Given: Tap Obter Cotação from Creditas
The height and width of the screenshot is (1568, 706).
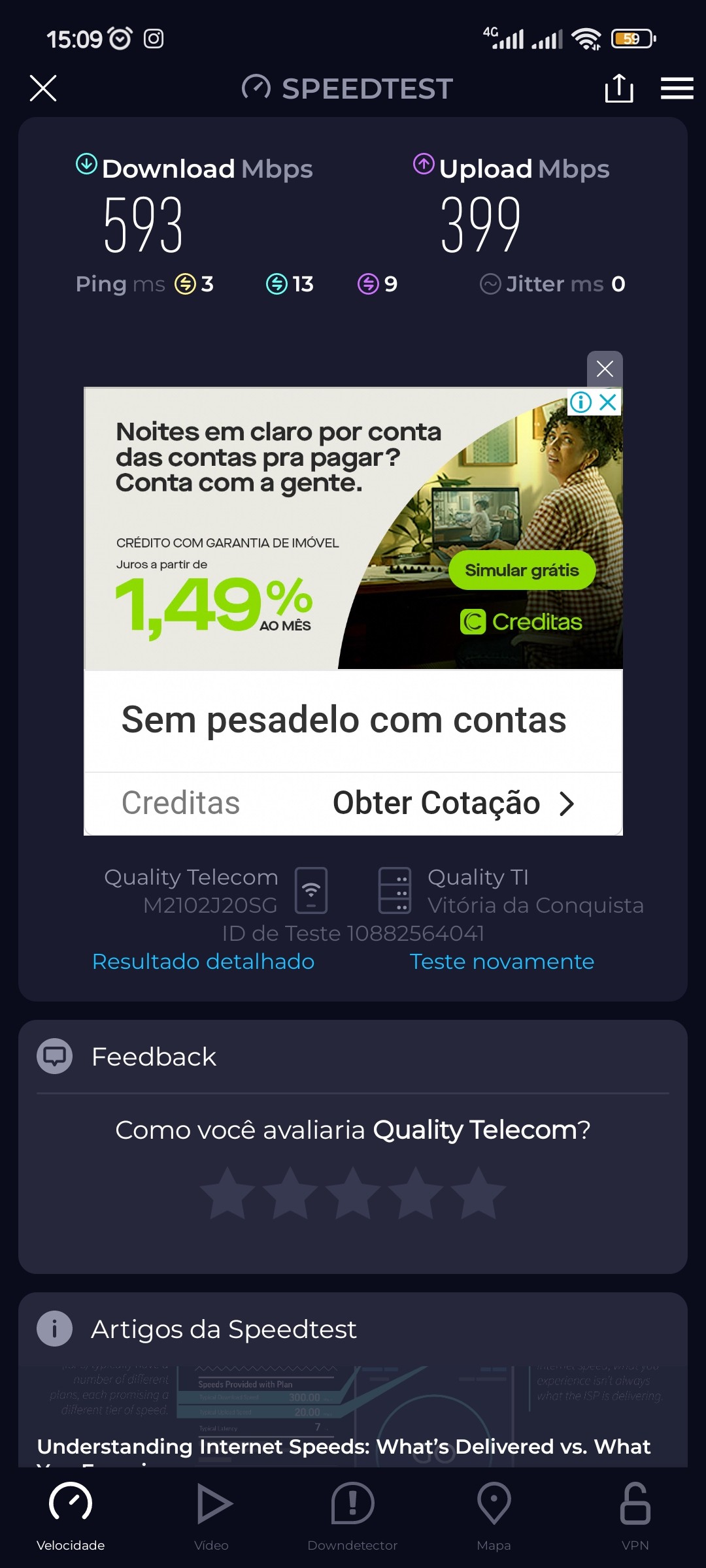Looking at the screenshot, I should coord(452,804).
